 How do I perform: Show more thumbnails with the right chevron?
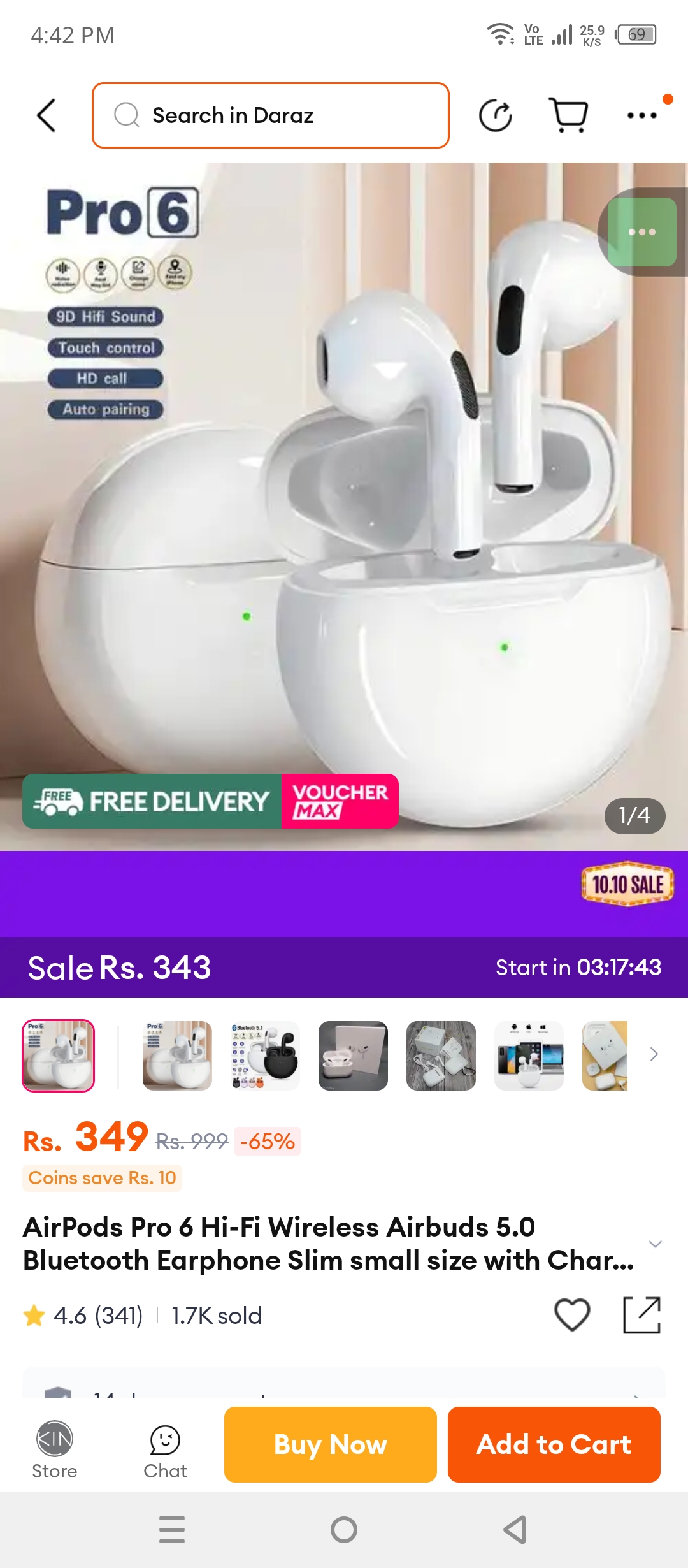(x=654, y=1054)
